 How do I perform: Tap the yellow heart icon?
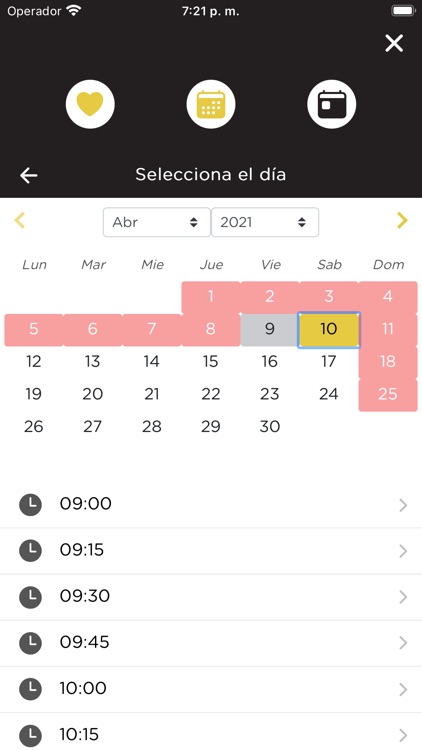point(90,104)
